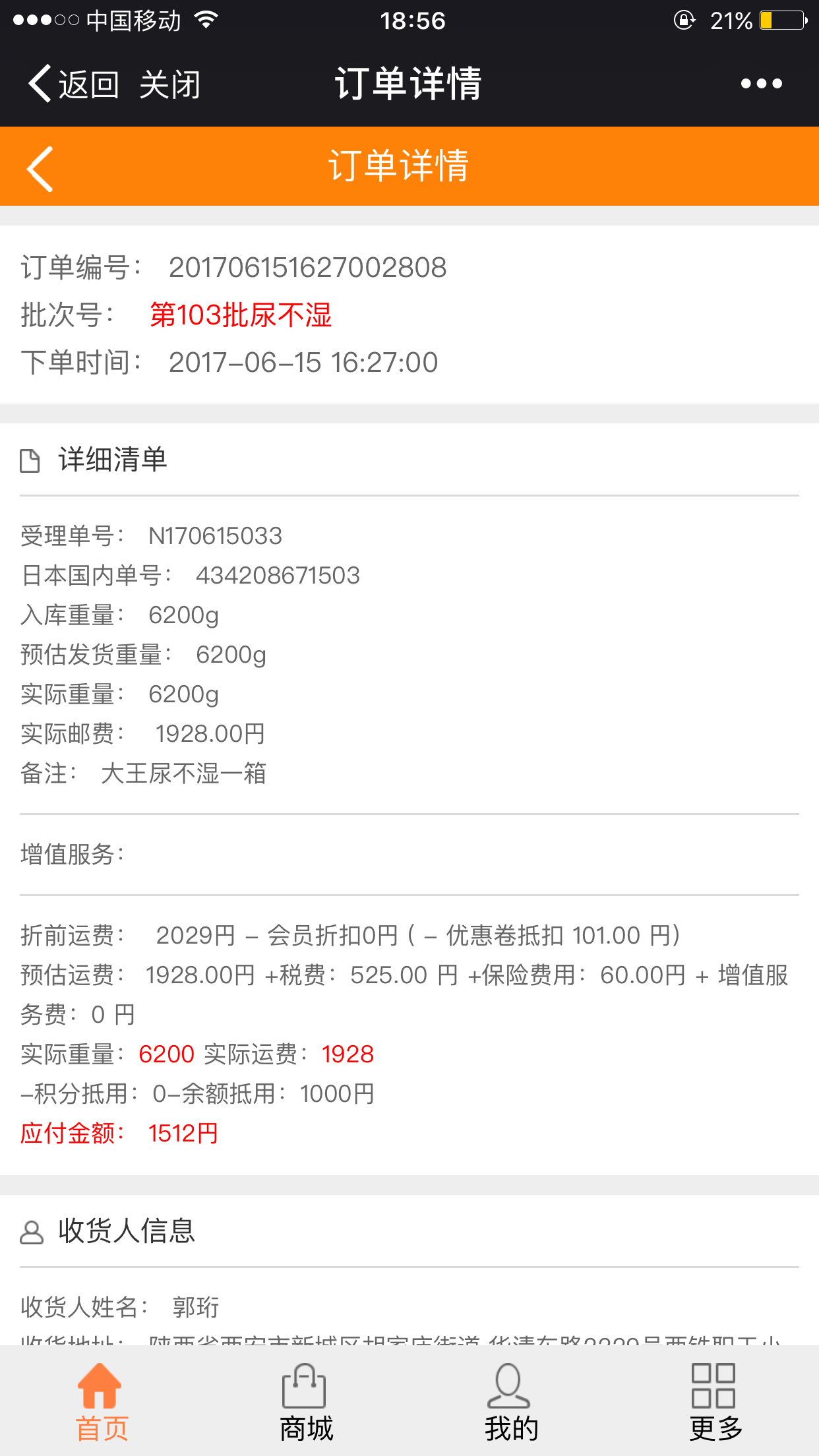Open the 商城 tab
This screenshot has width=819, height=1456.
pyautogui.click(x=306, y=1402)
